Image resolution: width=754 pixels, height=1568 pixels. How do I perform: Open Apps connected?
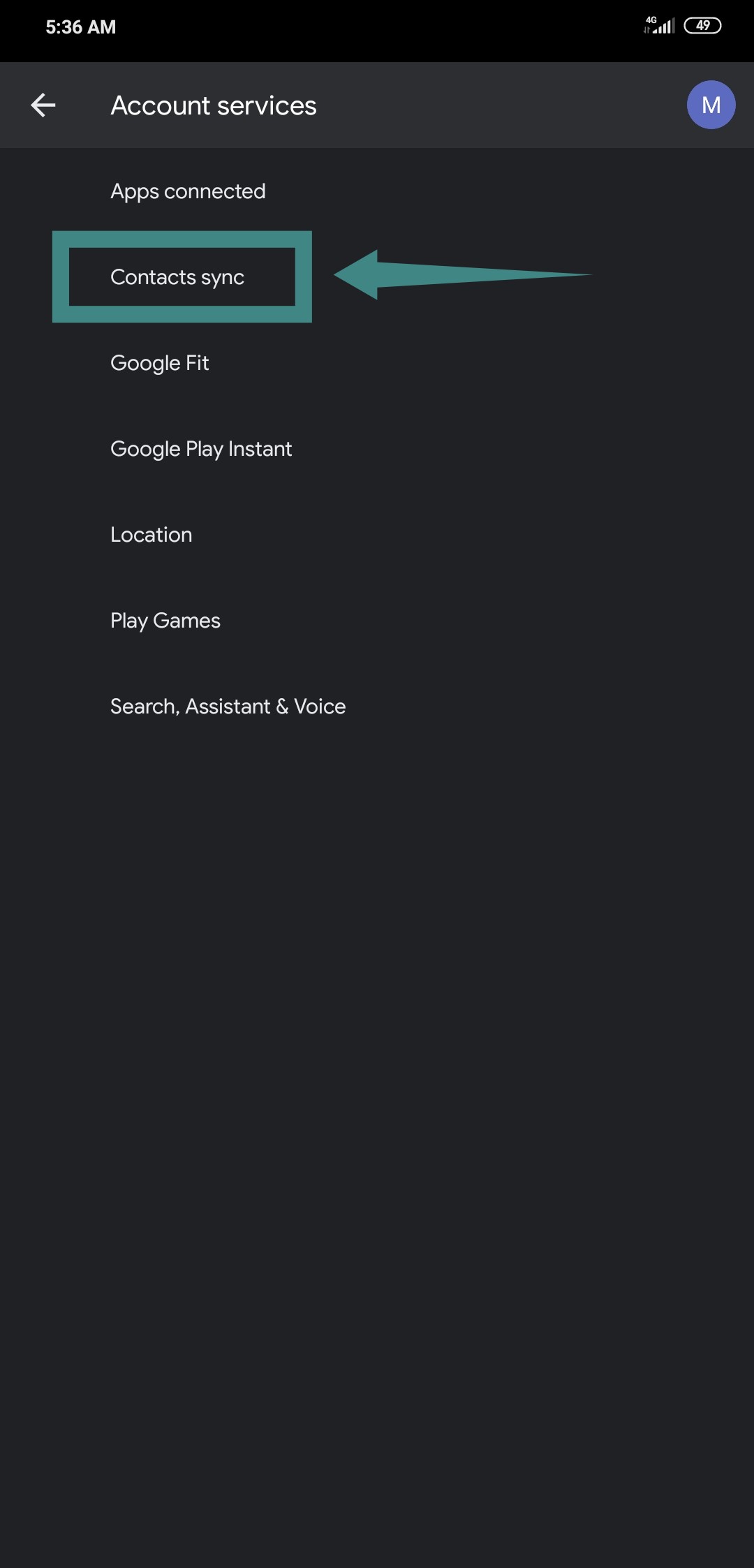188,191
